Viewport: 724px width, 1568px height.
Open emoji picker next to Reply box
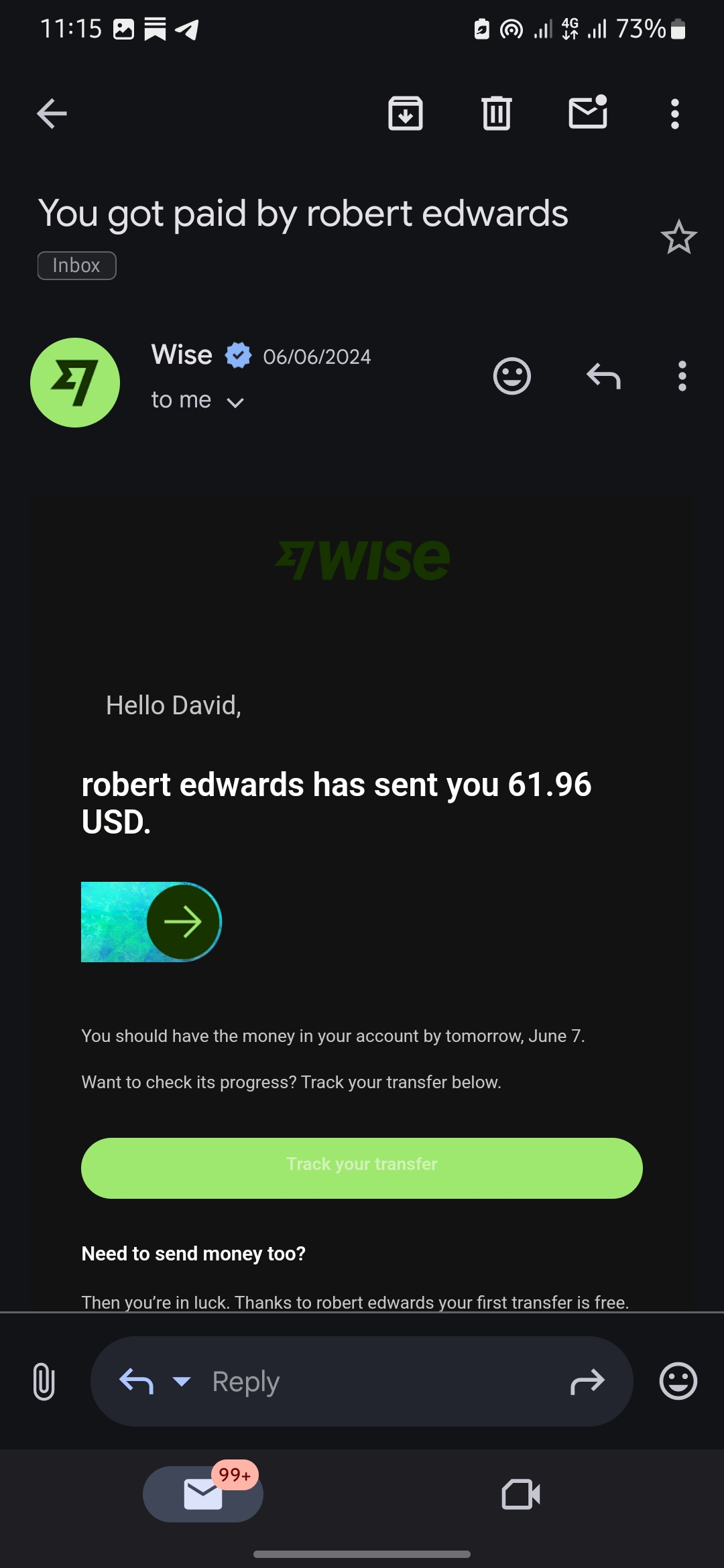point(678,1381)
